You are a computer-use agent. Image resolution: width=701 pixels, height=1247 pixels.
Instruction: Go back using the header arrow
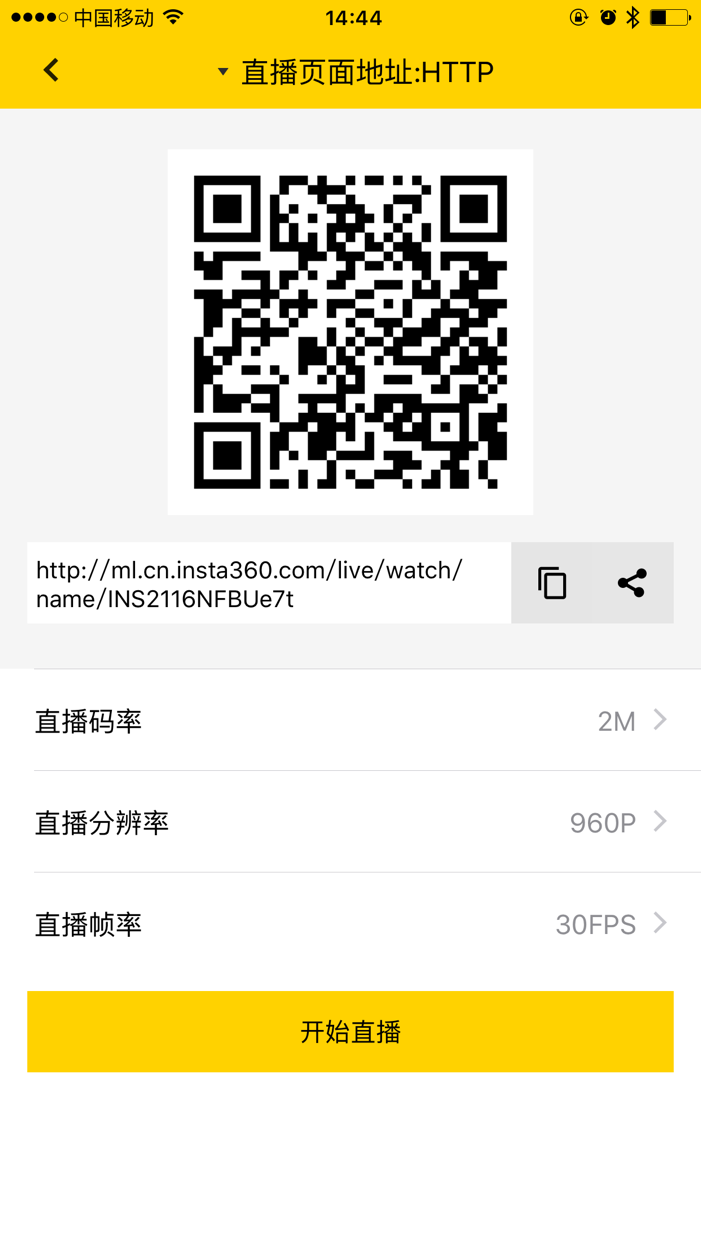coord(51,71)
